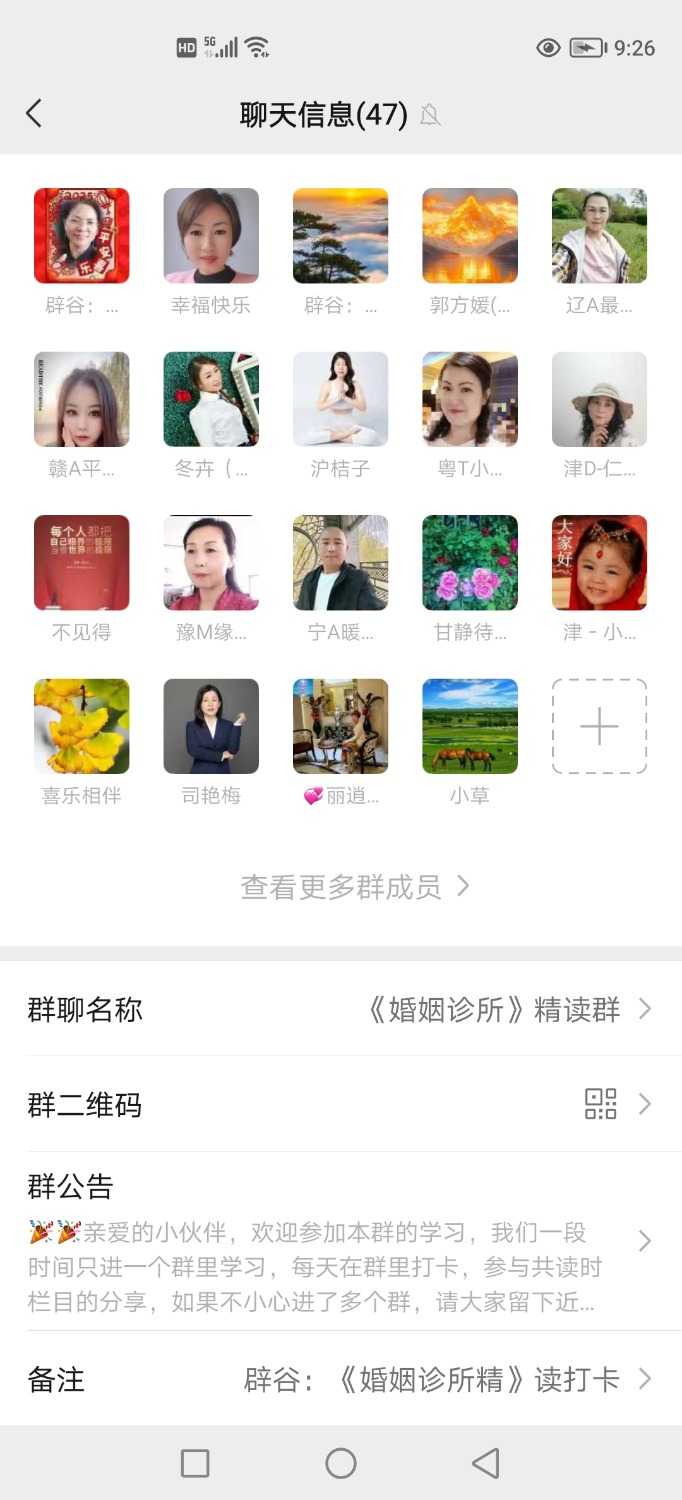Open member 沪桔子's profile

(x=340, y=399)
